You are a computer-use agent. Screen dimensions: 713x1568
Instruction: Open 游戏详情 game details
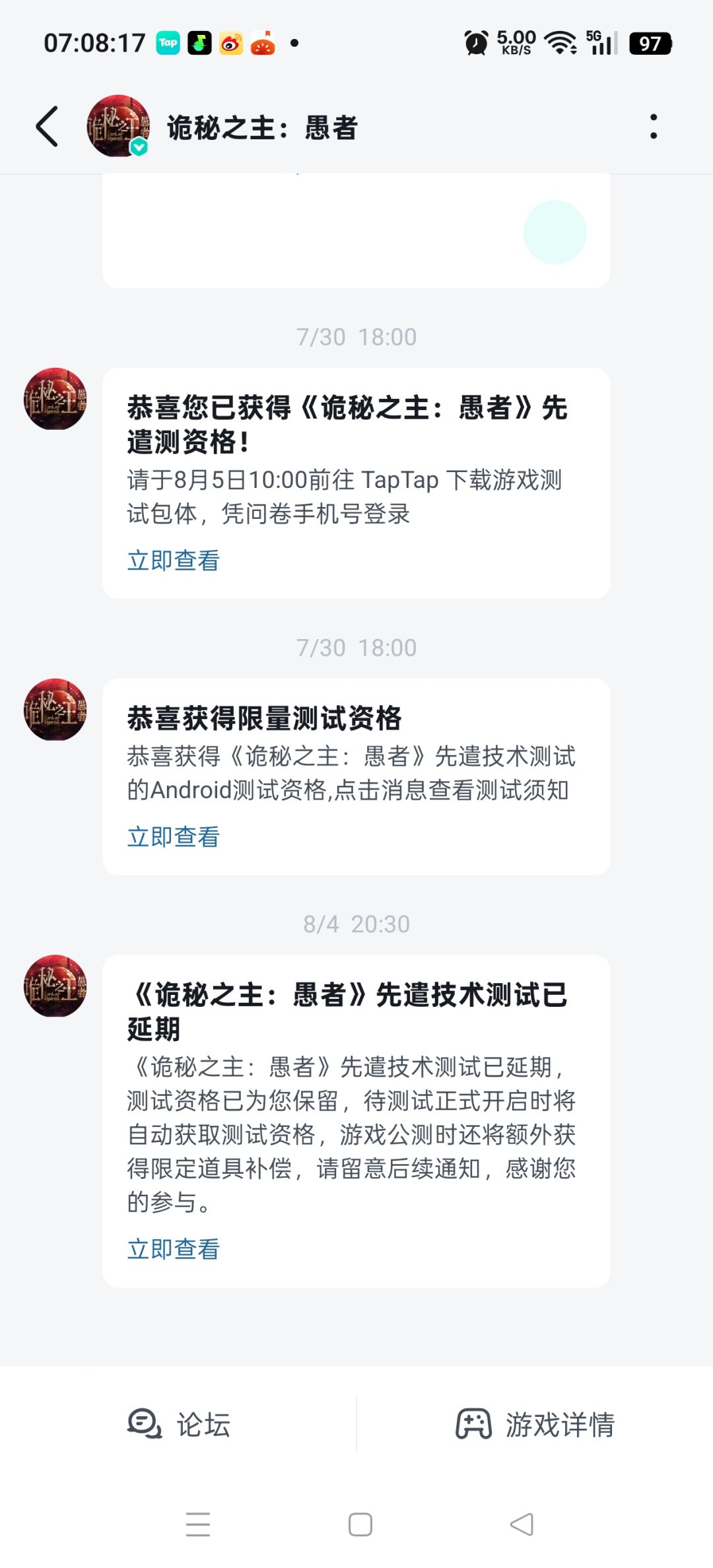click(535, 1424)
